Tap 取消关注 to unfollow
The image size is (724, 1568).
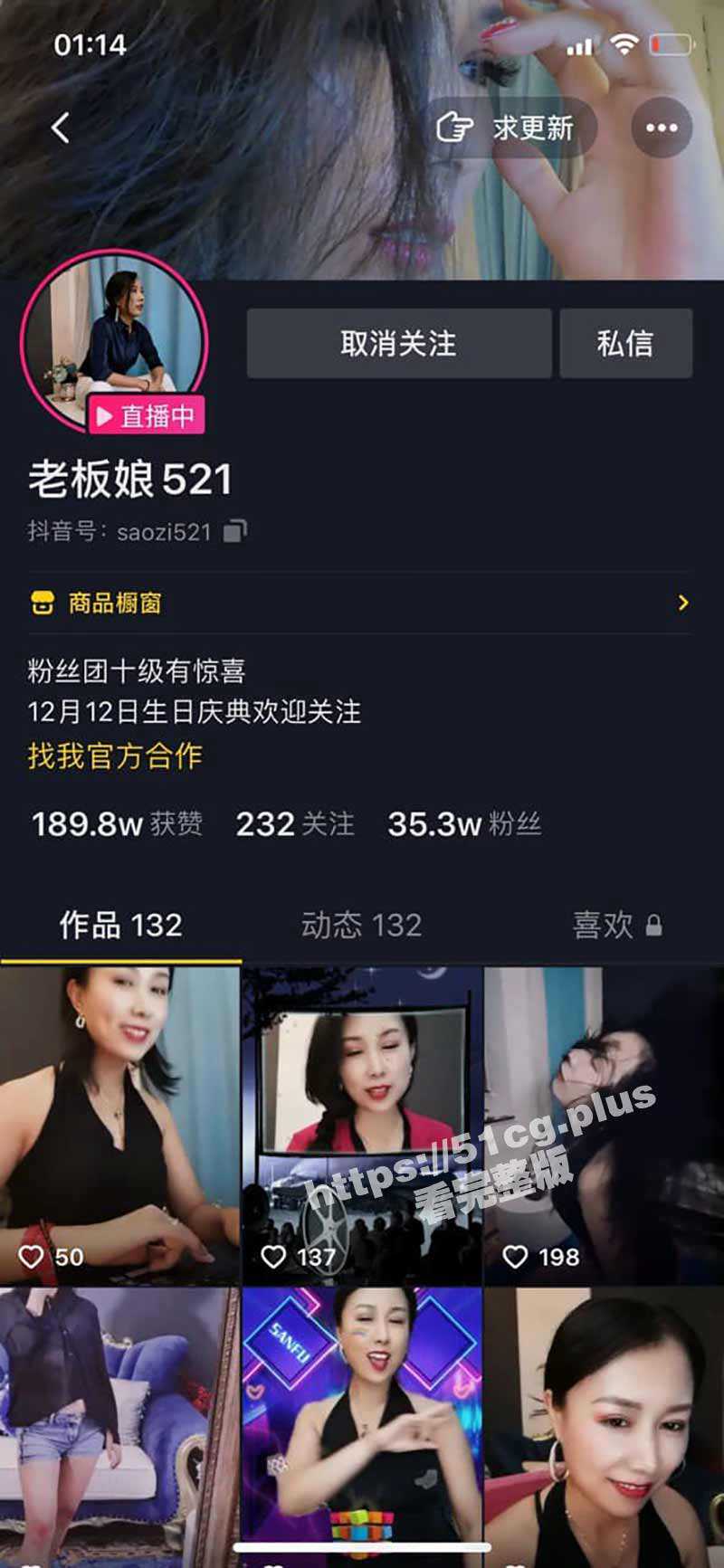398,343
